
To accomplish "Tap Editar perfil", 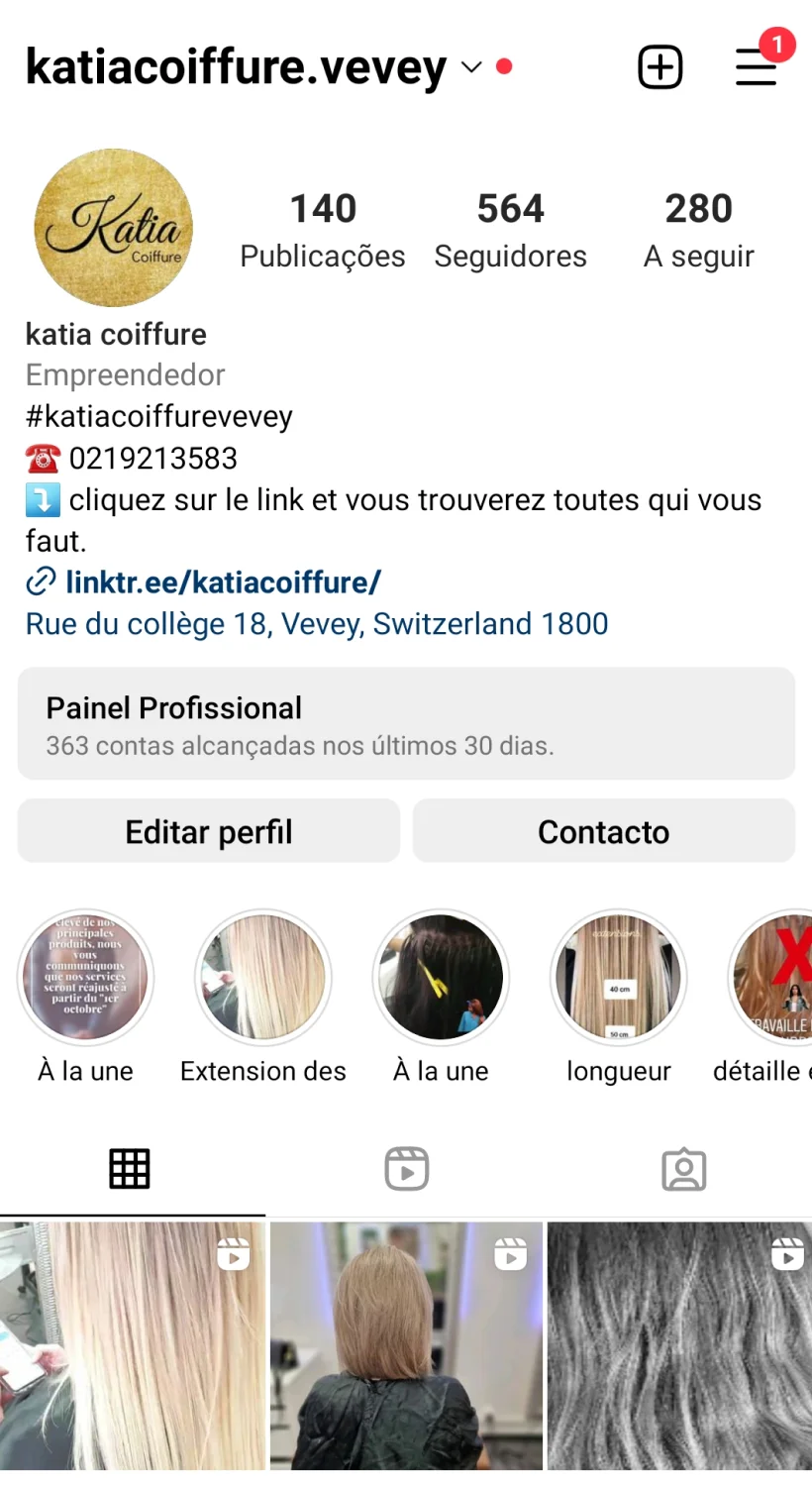I will 209,832.
